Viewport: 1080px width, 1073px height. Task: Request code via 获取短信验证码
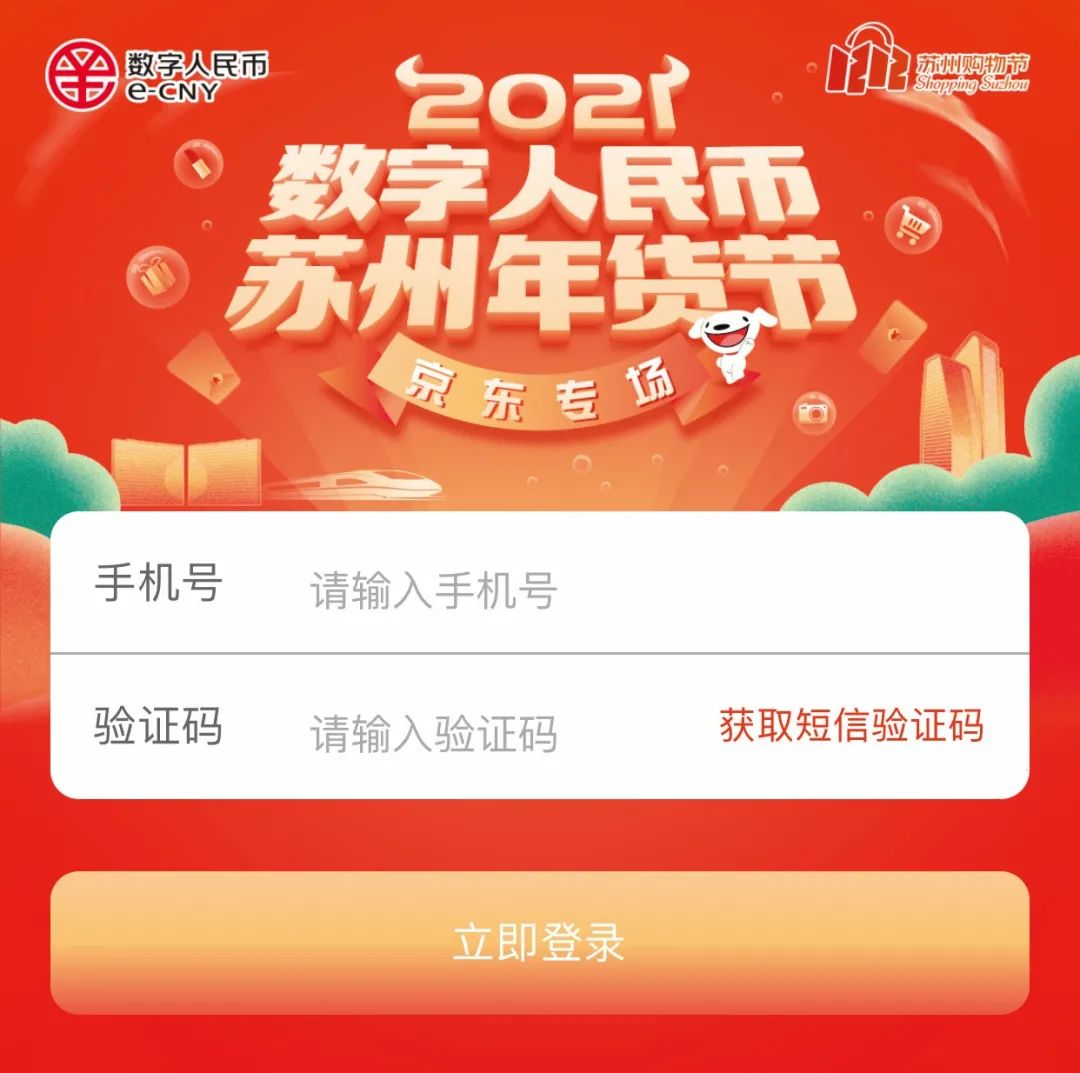point(851,727)
